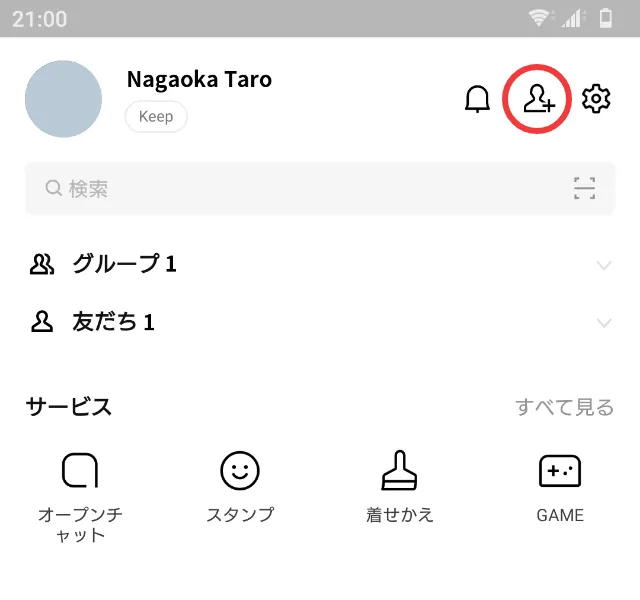Open the QR code scanner icon

click(x=584, y=188)
